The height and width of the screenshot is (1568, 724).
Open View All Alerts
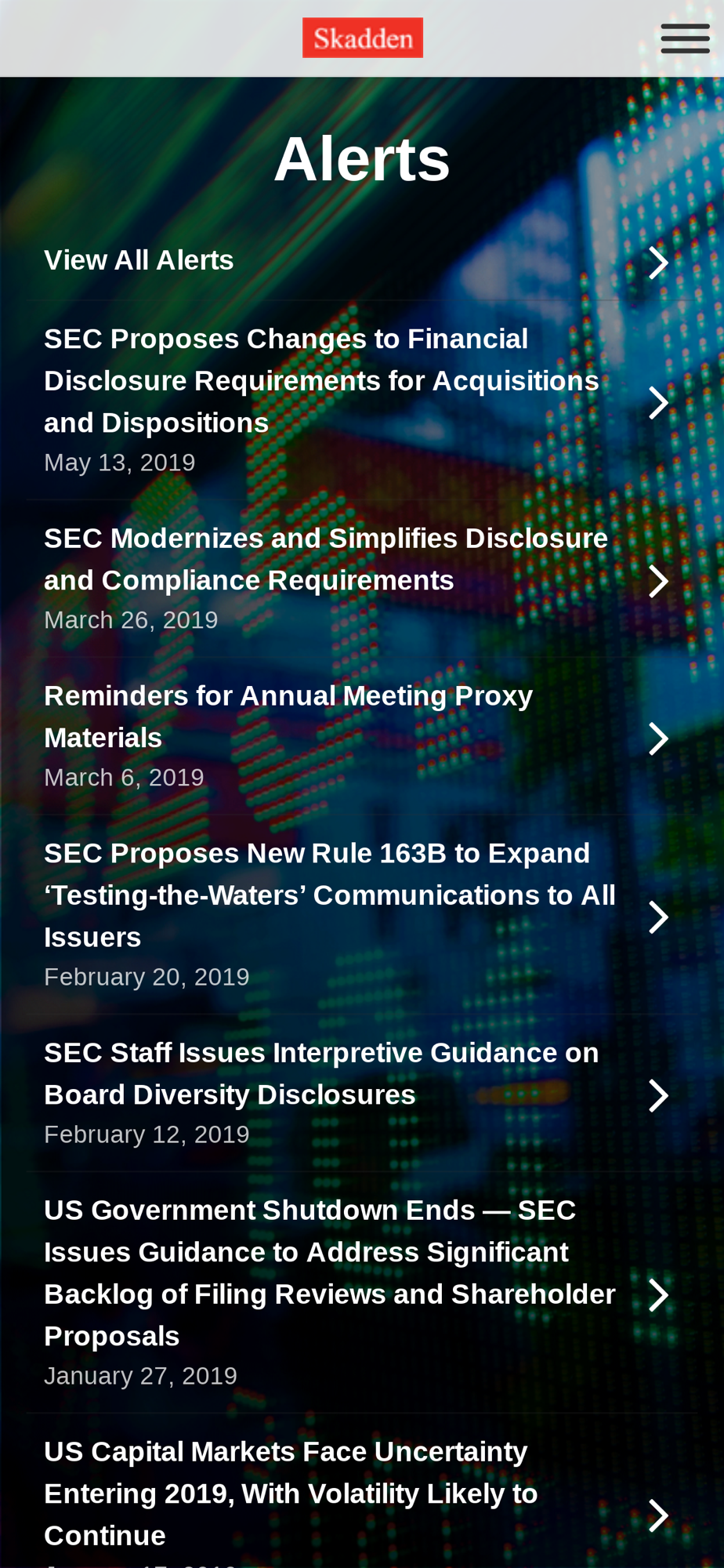(362, 261)
